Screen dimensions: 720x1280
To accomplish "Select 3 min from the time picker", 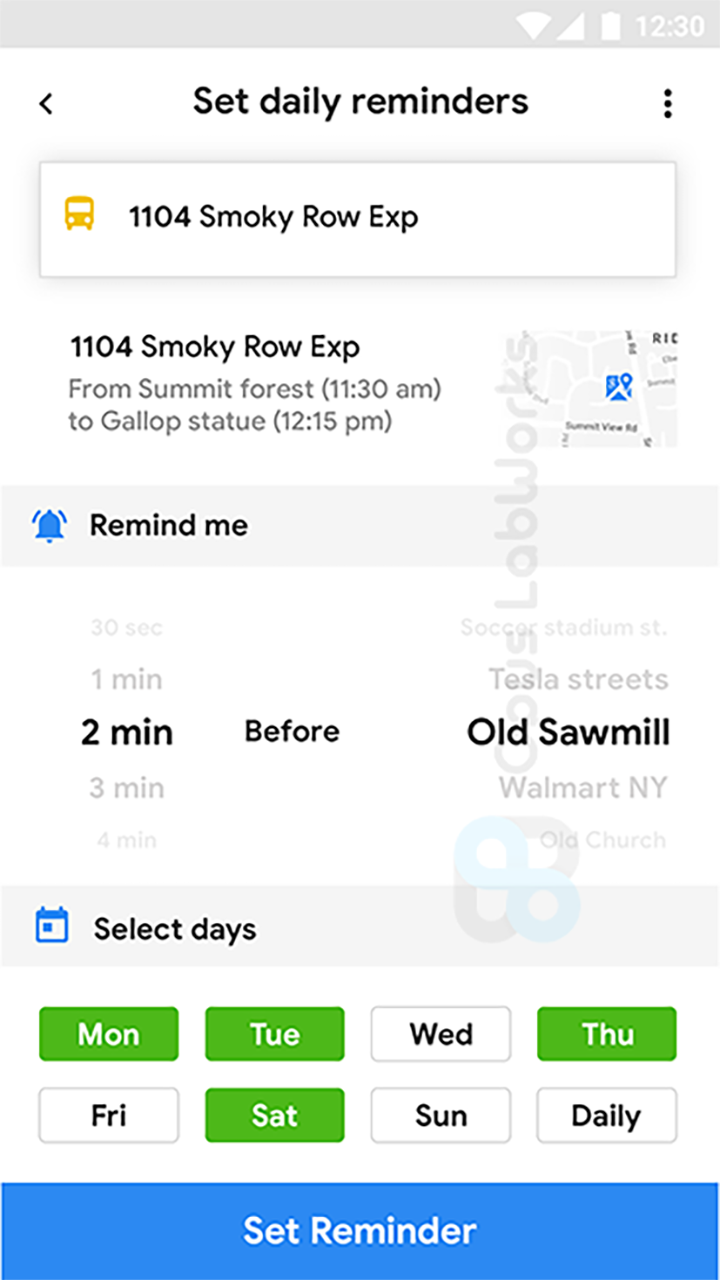I will pyautogui.click(x=127, y=788).
